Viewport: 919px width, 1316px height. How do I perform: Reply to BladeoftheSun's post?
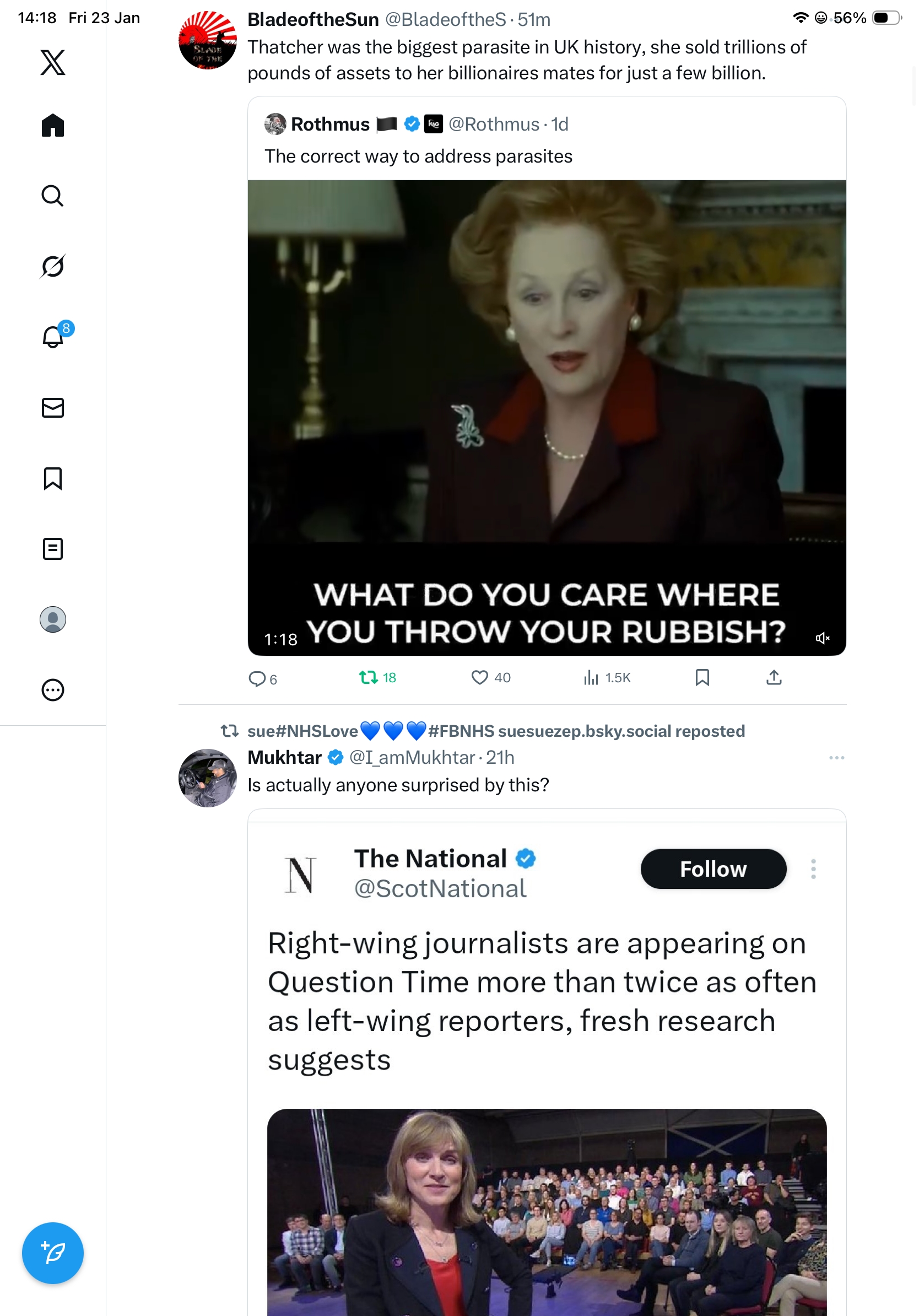[x=257, y=678]
